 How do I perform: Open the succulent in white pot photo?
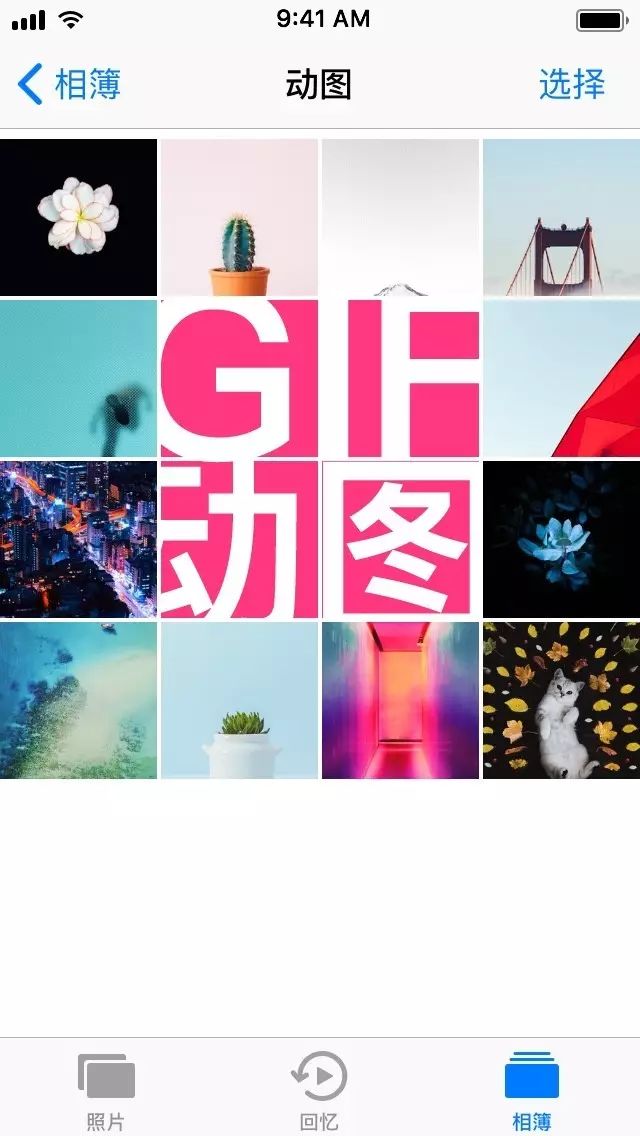239,700
